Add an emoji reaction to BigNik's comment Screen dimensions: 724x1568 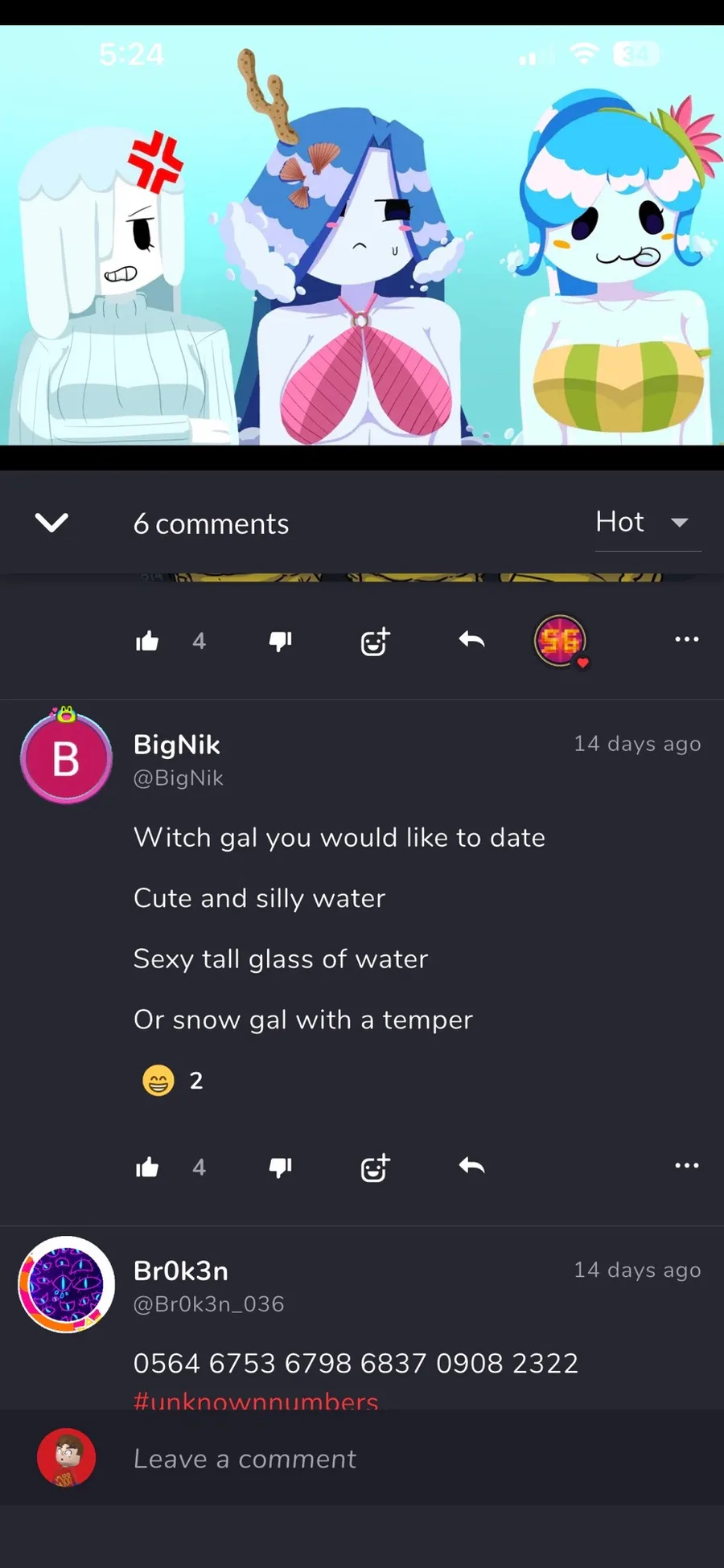coord(375,1167)
